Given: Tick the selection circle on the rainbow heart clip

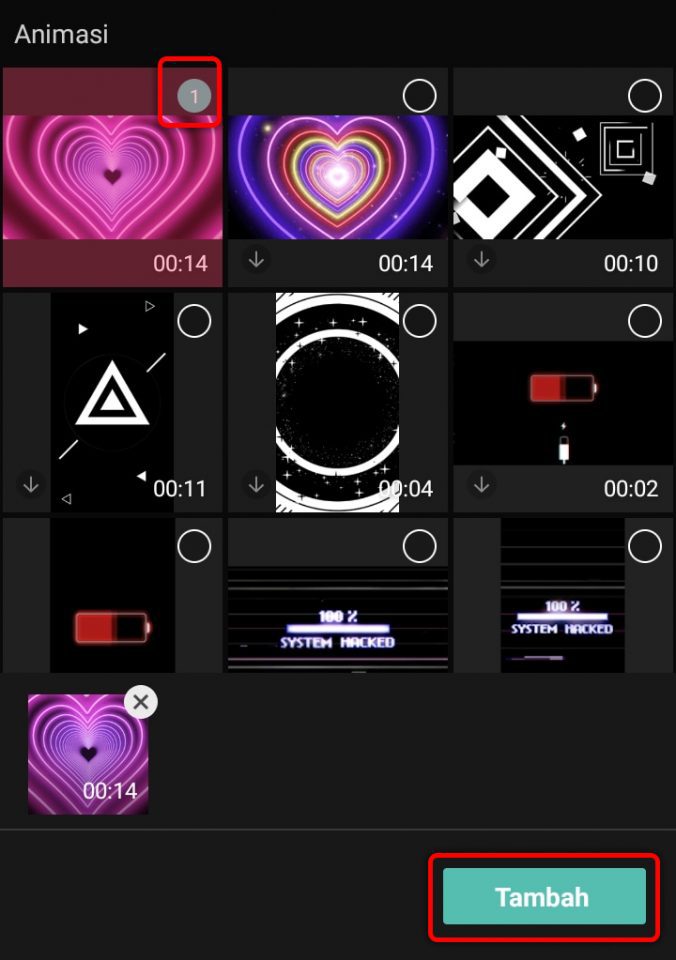Looking at the screenshot, I should click(x=419, y=96).
